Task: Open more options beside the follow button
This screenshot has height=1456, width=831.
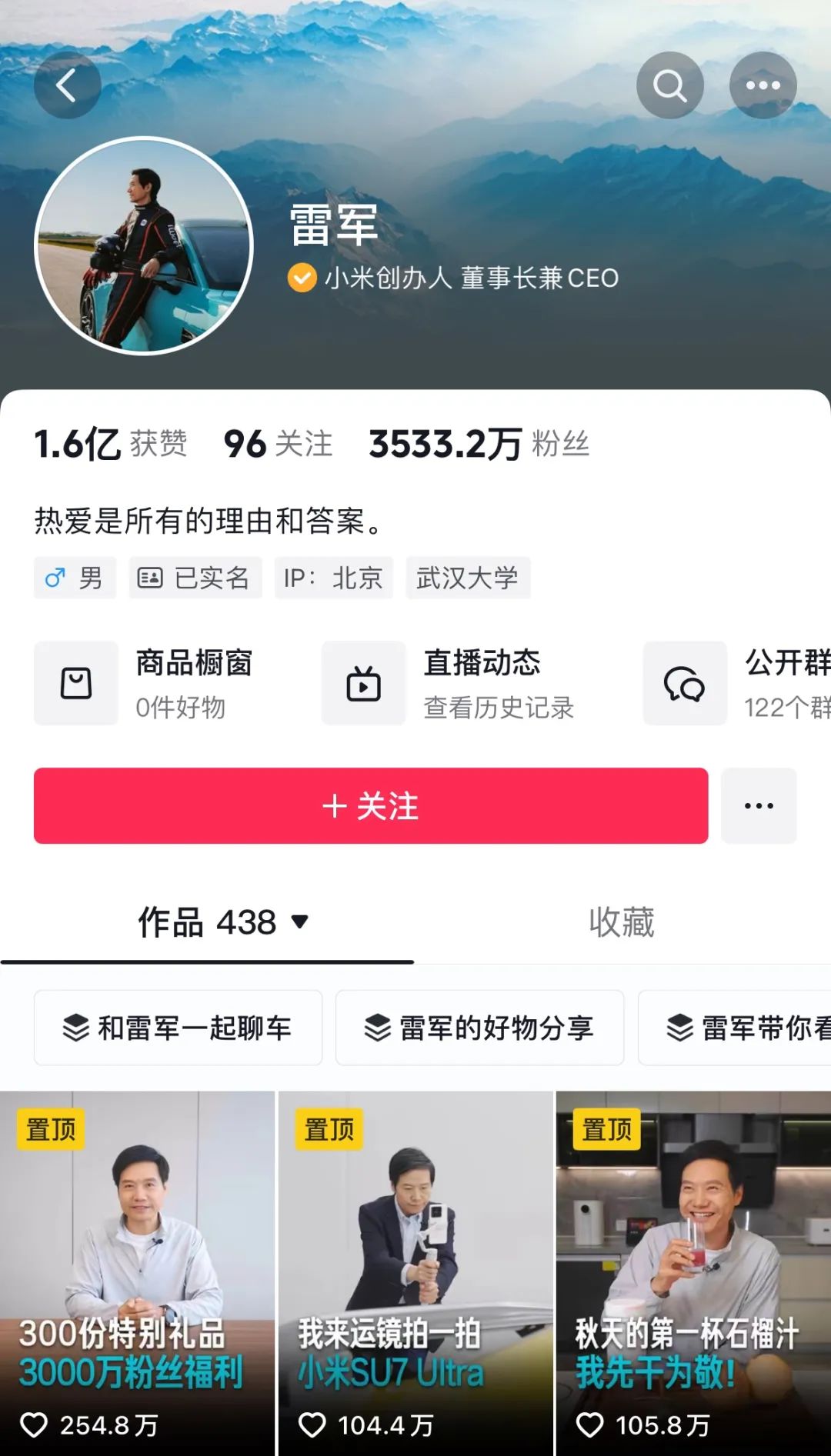Action: pyautogui.click(x=759, y=805)
